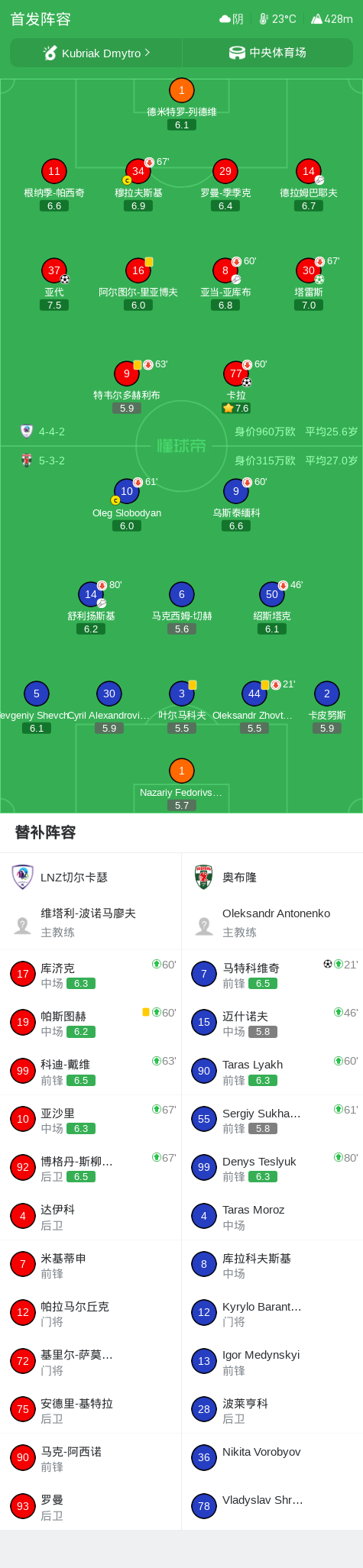Open substitute 科迪-戴维 row
This screenshot has height=1568, width=363.
(x=90, y=1071)
